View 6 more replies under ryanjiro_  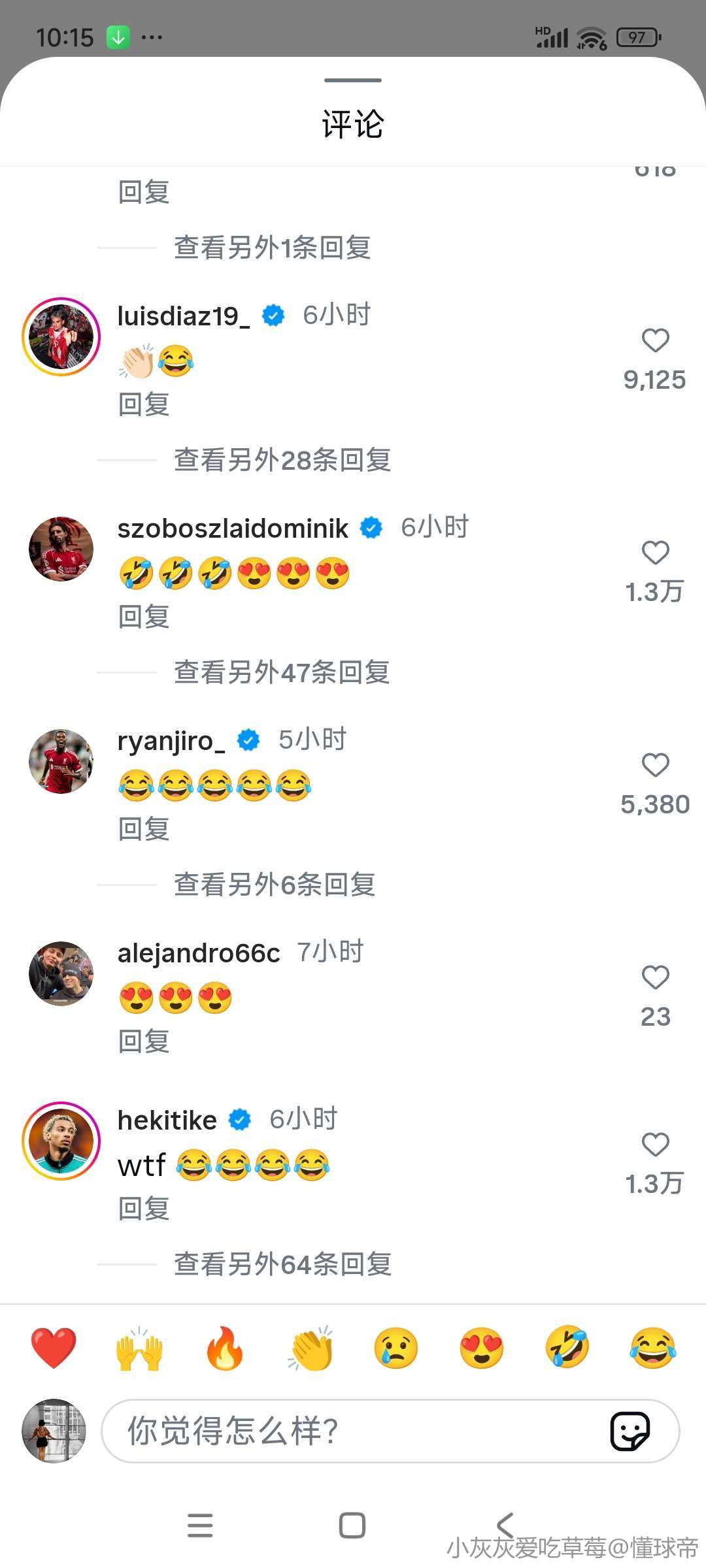(x=274, y=885)
